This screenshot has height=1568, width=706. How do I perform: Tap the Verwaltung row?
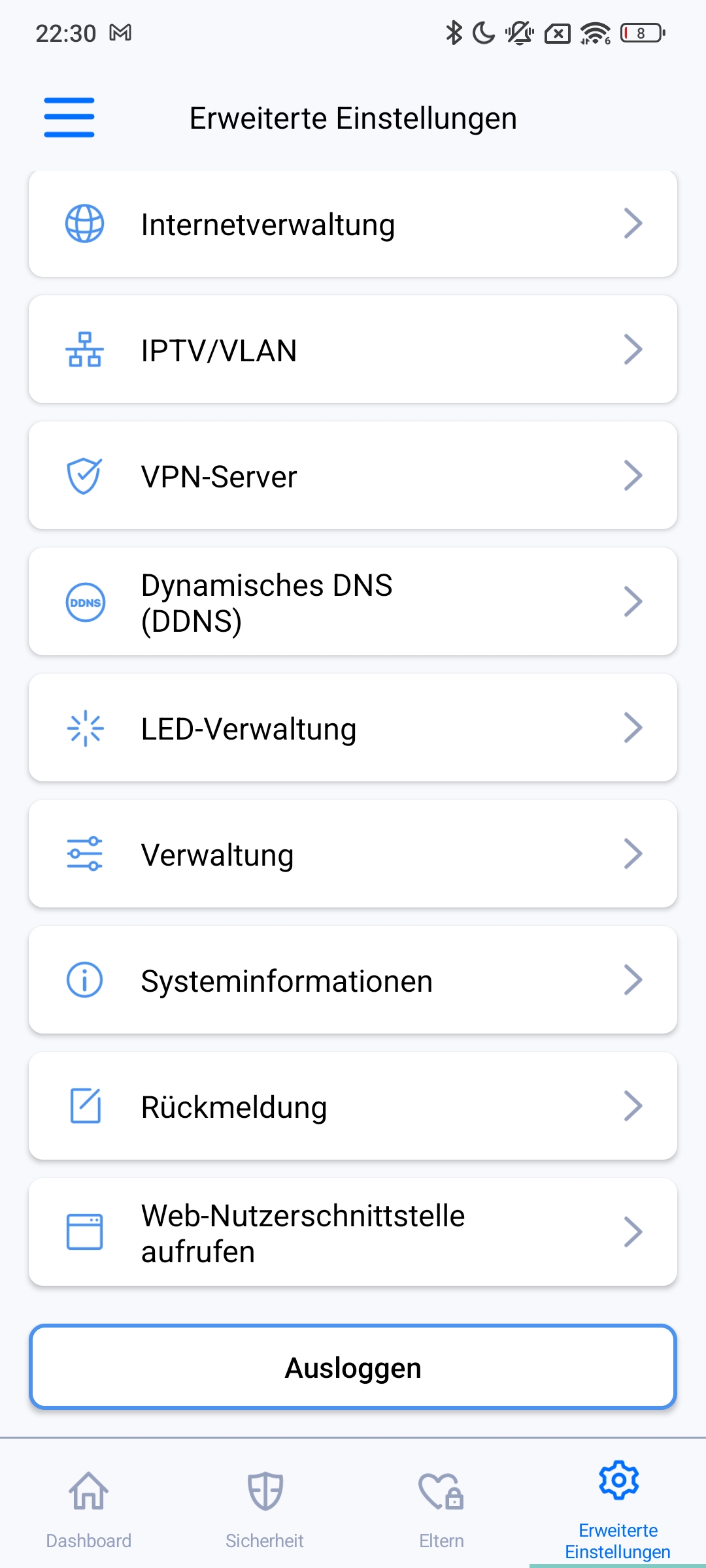(x=353, y=855)
